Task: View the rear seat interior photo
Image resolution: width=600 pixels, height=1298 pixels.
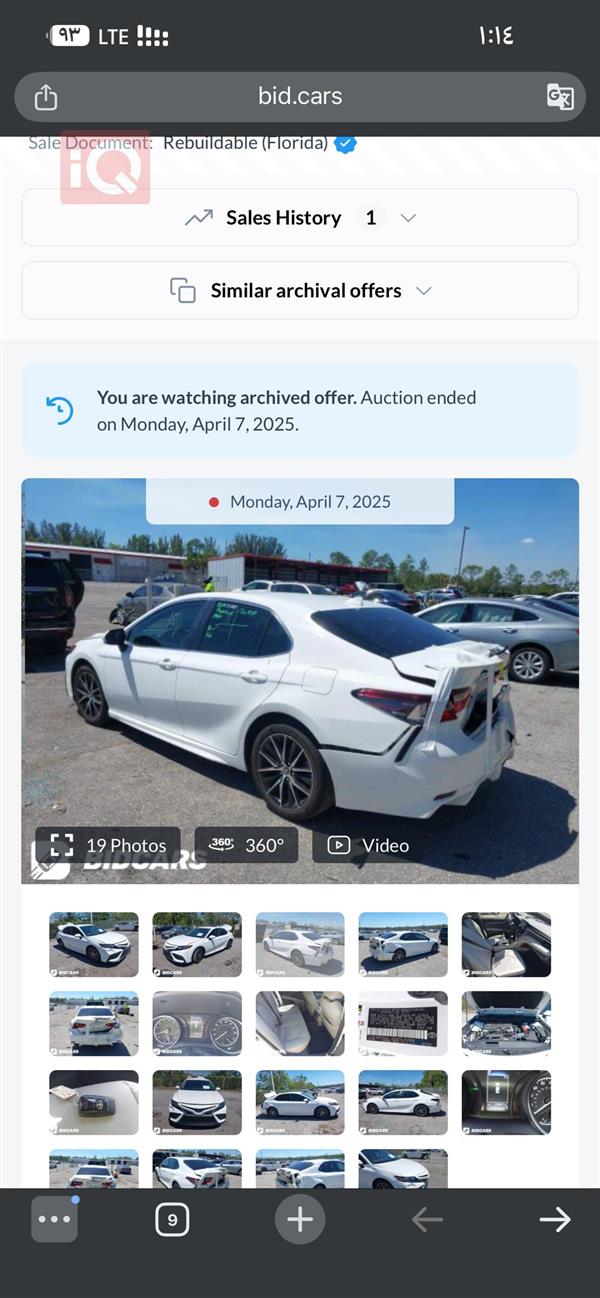Action: 300,1023
